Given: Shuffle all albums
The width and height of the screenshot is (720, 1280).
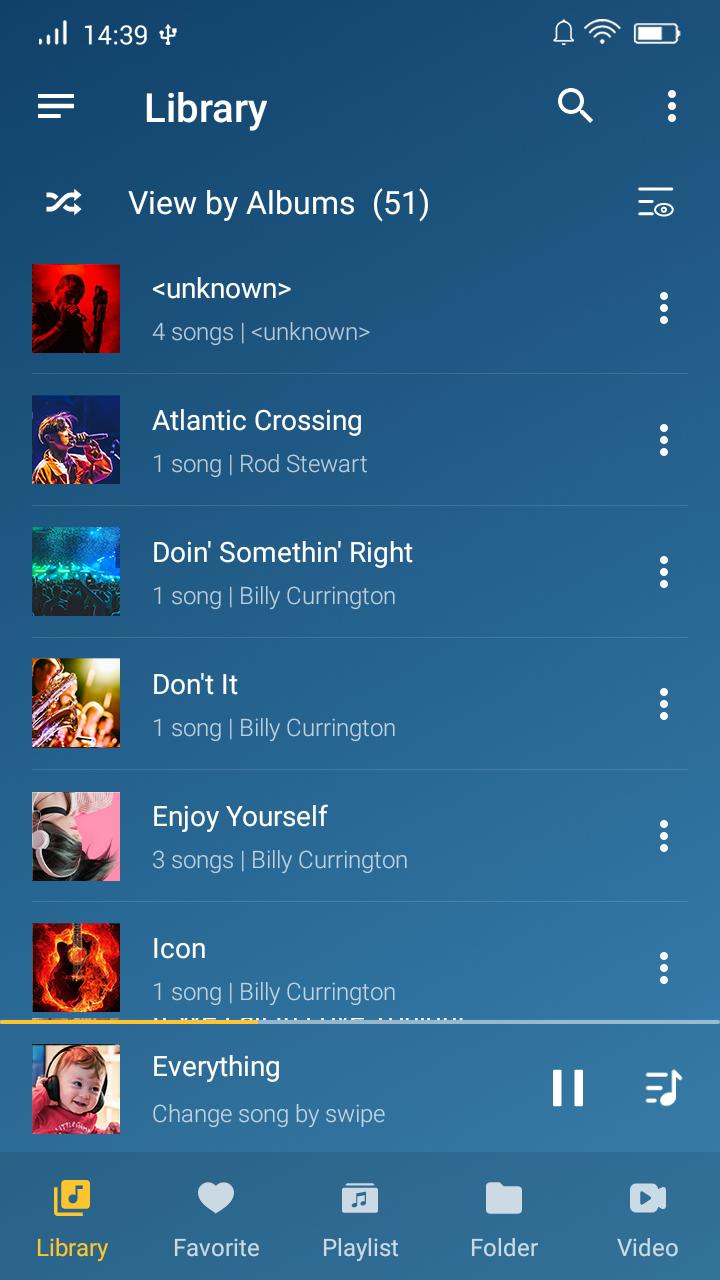Looking at the screenshot, I should click(63, 203).
